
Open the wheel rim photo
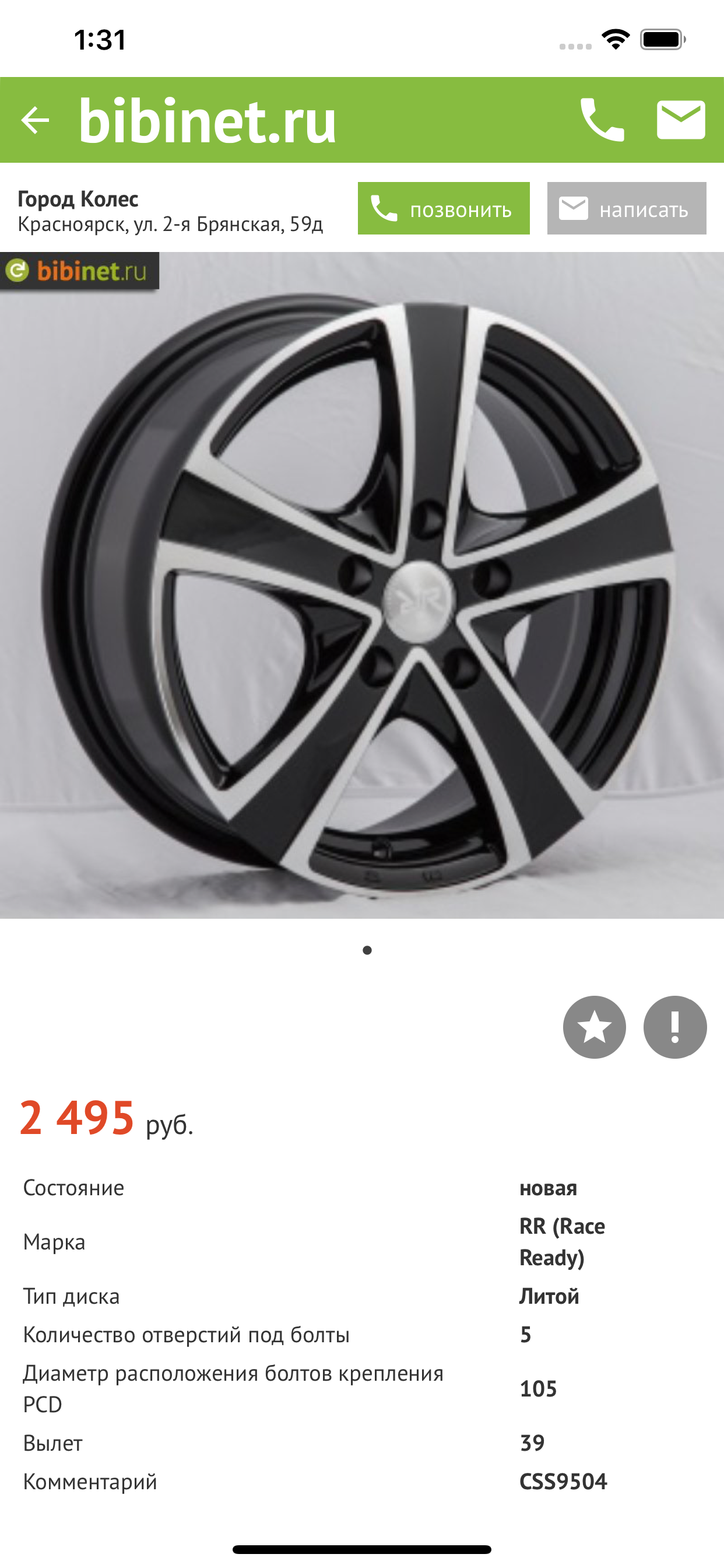click(x=362, y=585)
